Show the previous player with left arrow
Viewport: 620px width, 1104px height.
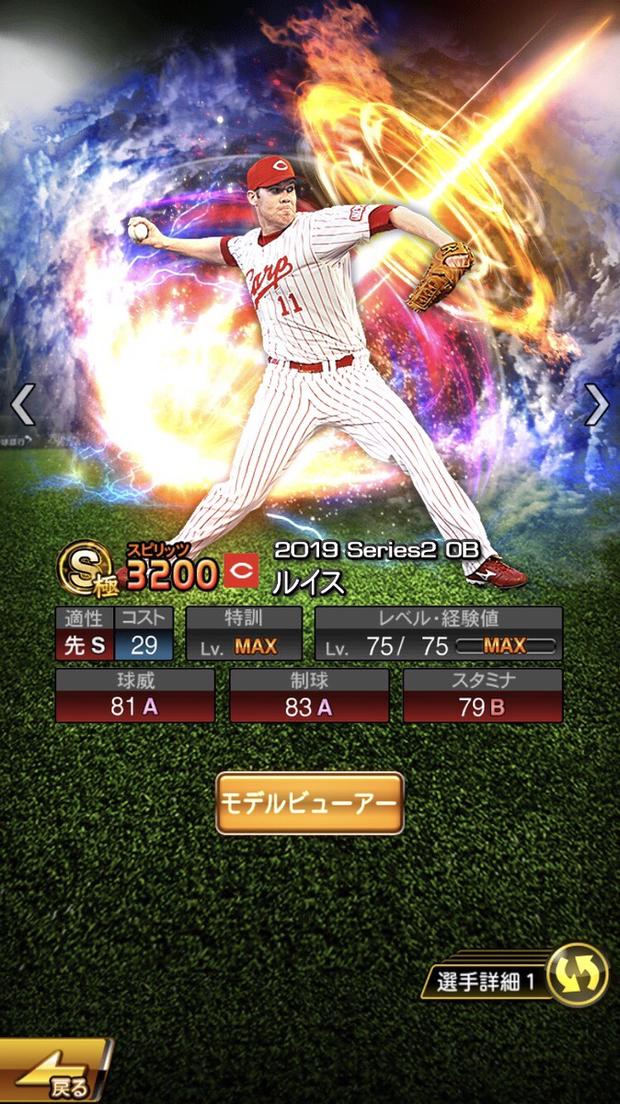22,405
